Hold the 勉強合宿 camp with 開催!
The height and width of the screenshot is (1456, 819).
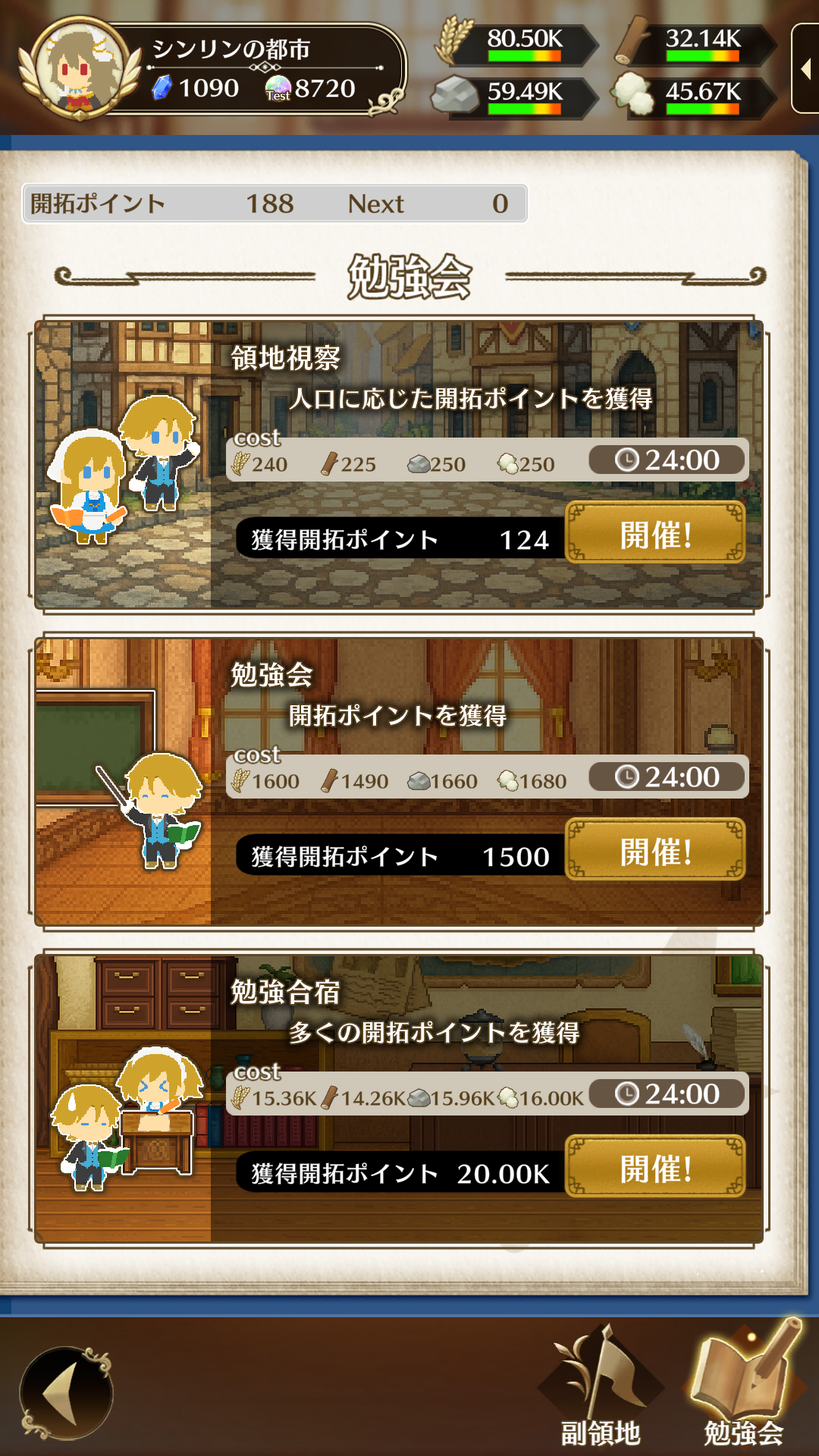(x=655, y=1167)
